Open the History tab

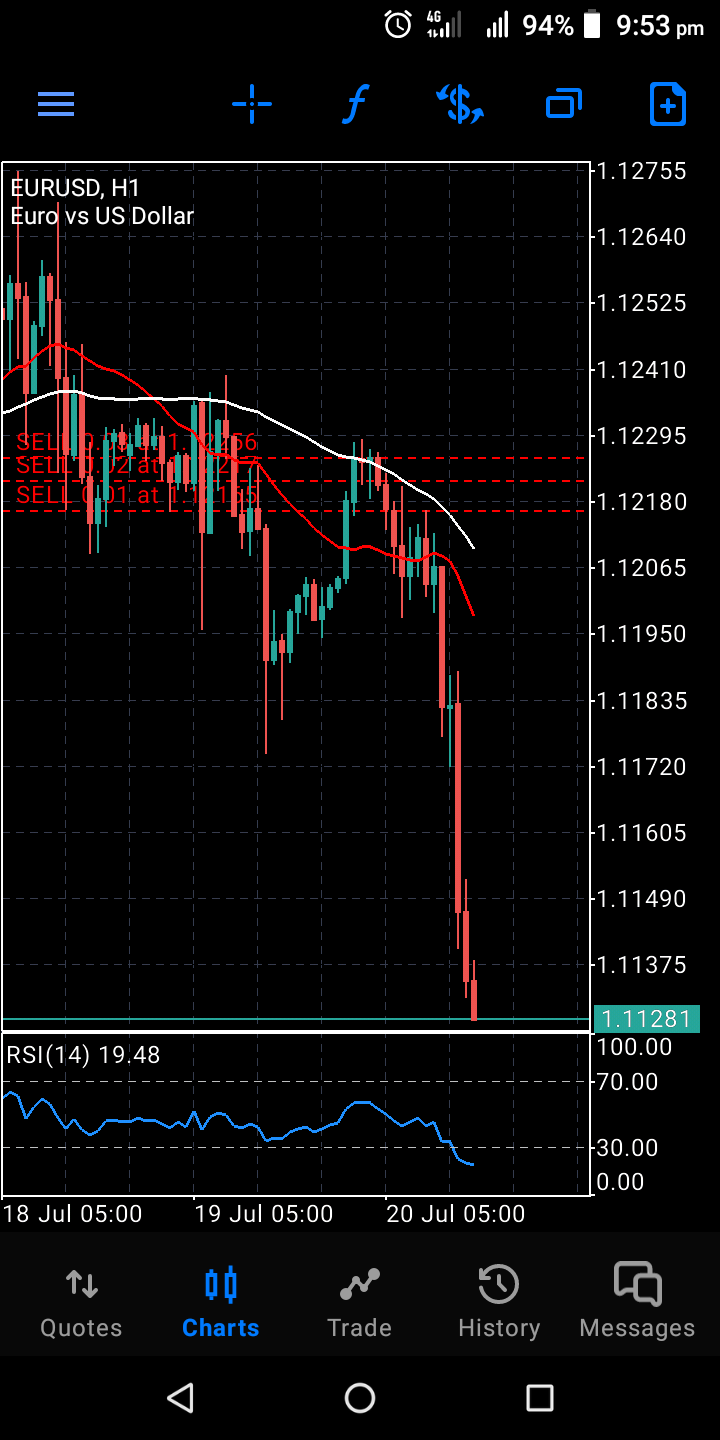[x=498, y=1301]
